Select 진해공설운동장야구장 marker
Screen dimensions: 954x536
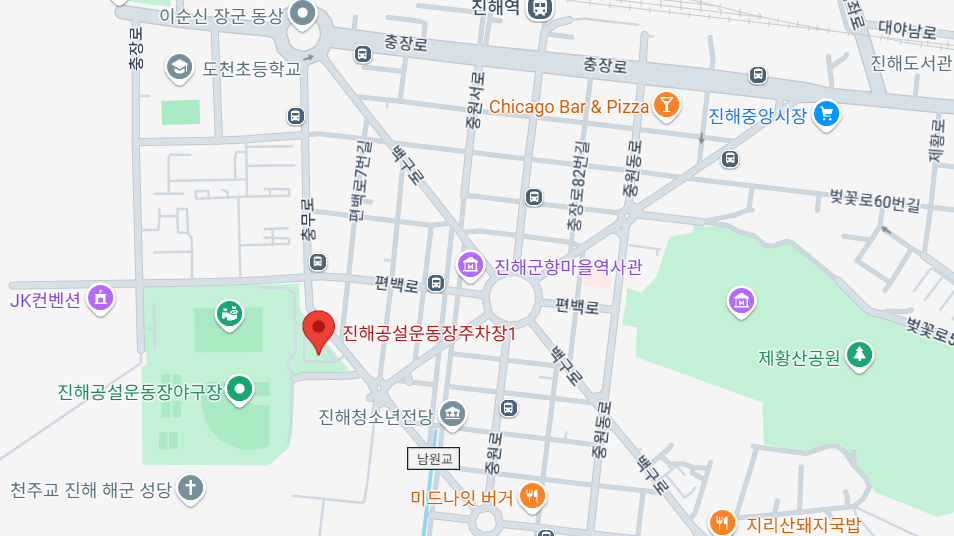click(240, 389)
